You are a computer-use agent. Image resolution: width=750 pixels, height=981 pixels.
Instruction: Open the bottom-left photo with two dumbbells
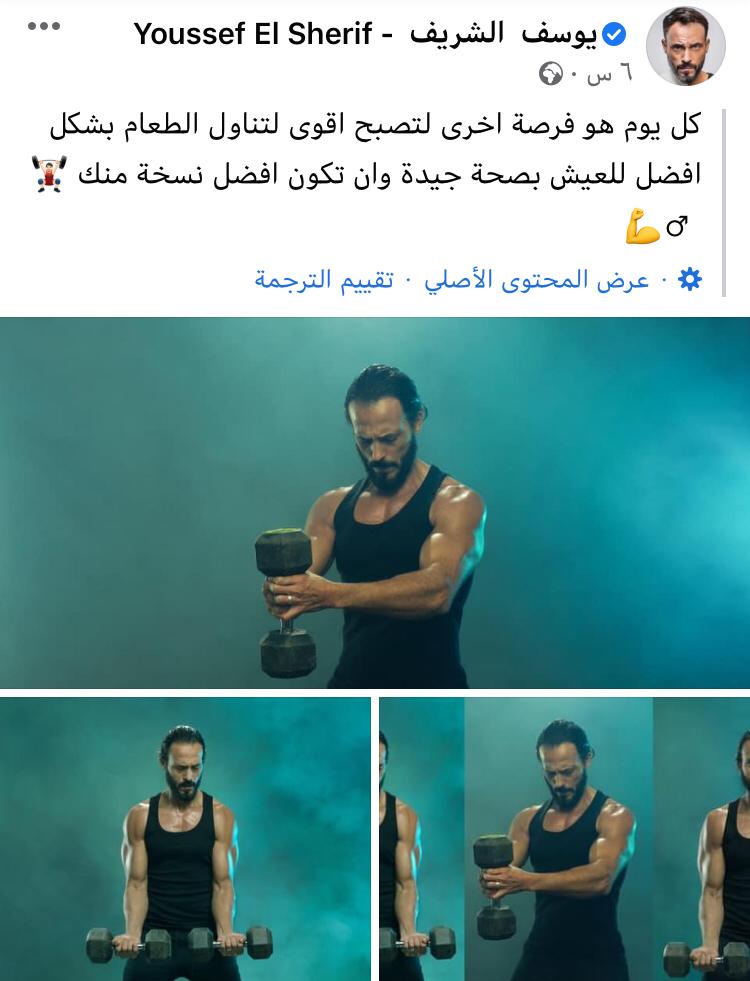(x=185, y=839)
